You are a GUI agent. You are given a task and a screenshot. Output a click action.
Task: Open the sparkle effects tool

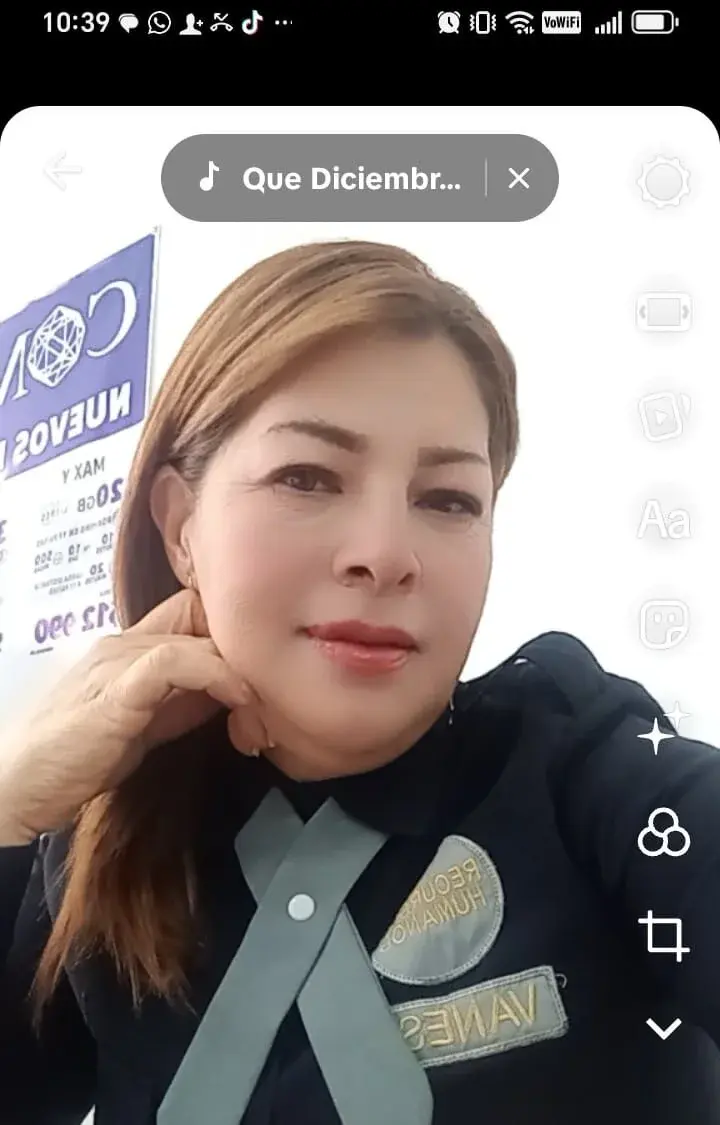pyautogui.click(x=659, y=735)
